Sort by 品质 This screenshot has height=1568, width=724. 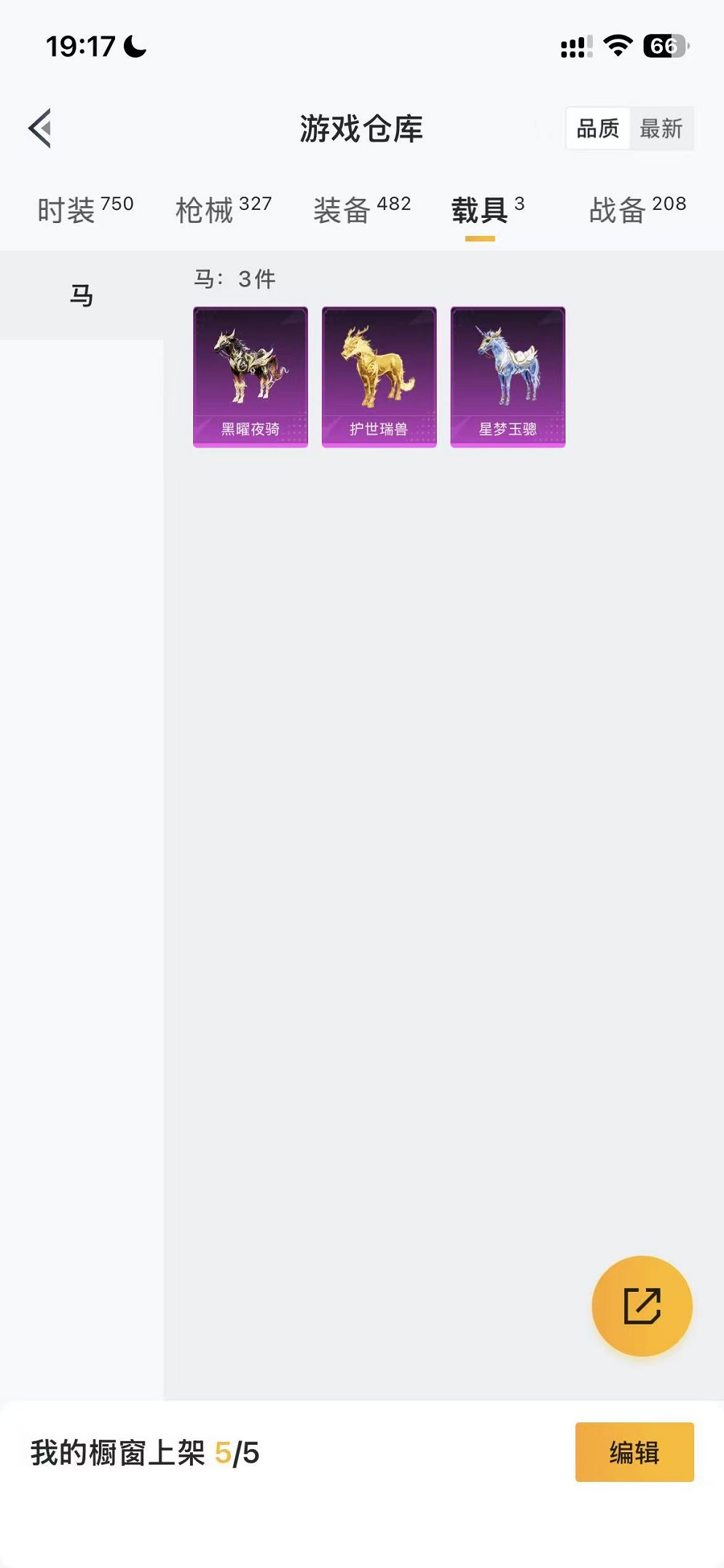tap(597, 129)
